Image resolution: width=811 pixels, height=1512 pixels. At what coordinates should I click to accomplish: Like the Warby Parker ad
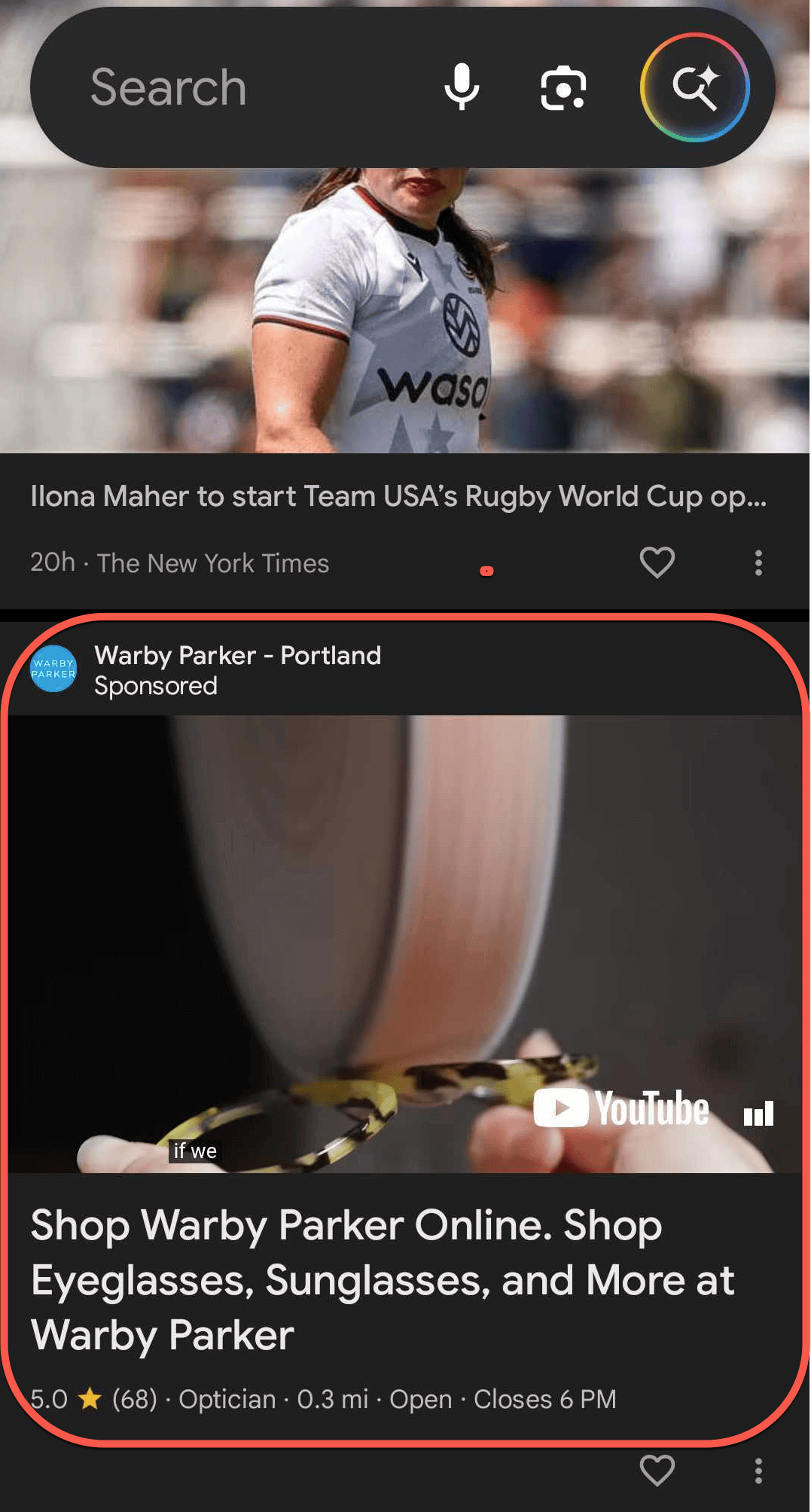point(657,1471)
